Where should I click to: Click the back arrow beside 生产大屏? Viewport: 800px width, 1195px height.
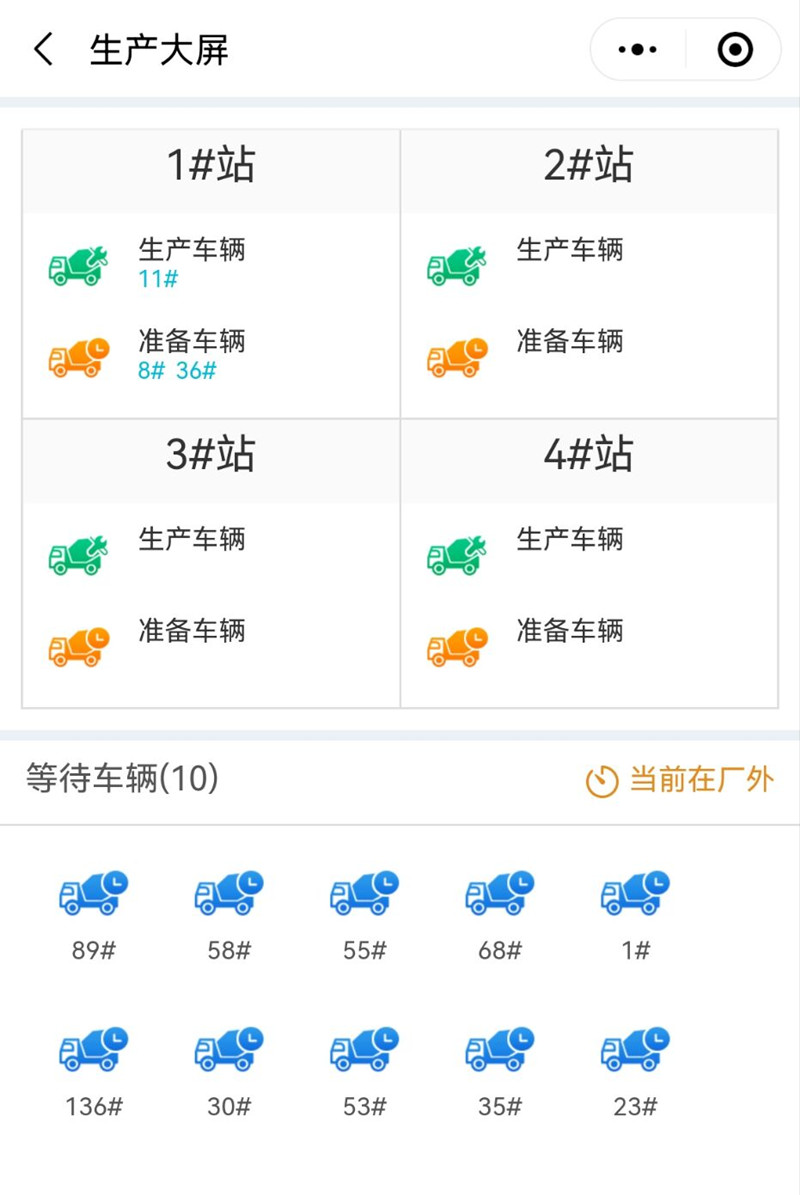(42, 48)
